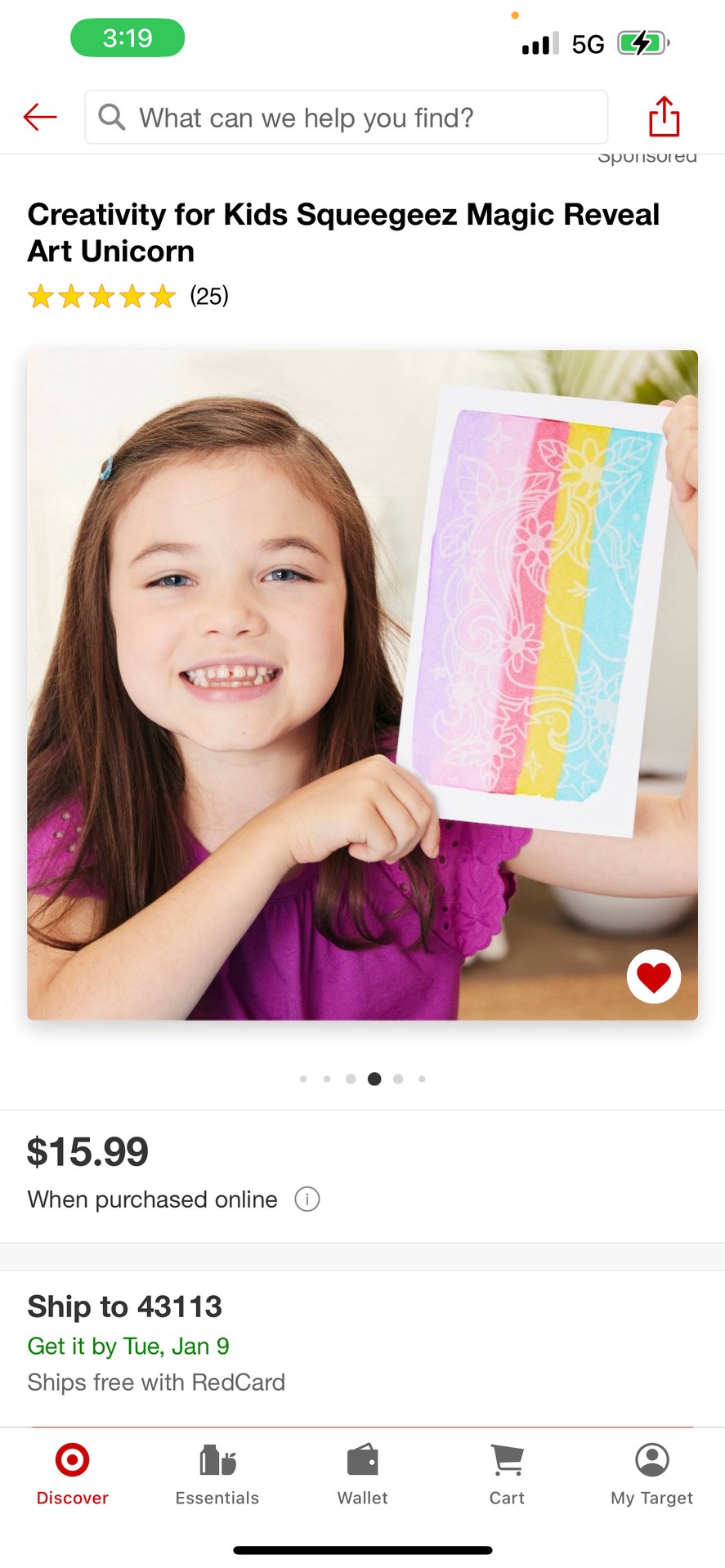Screen dimensions: 725x1568
Task: Share this product
Action: click(664, 116)
